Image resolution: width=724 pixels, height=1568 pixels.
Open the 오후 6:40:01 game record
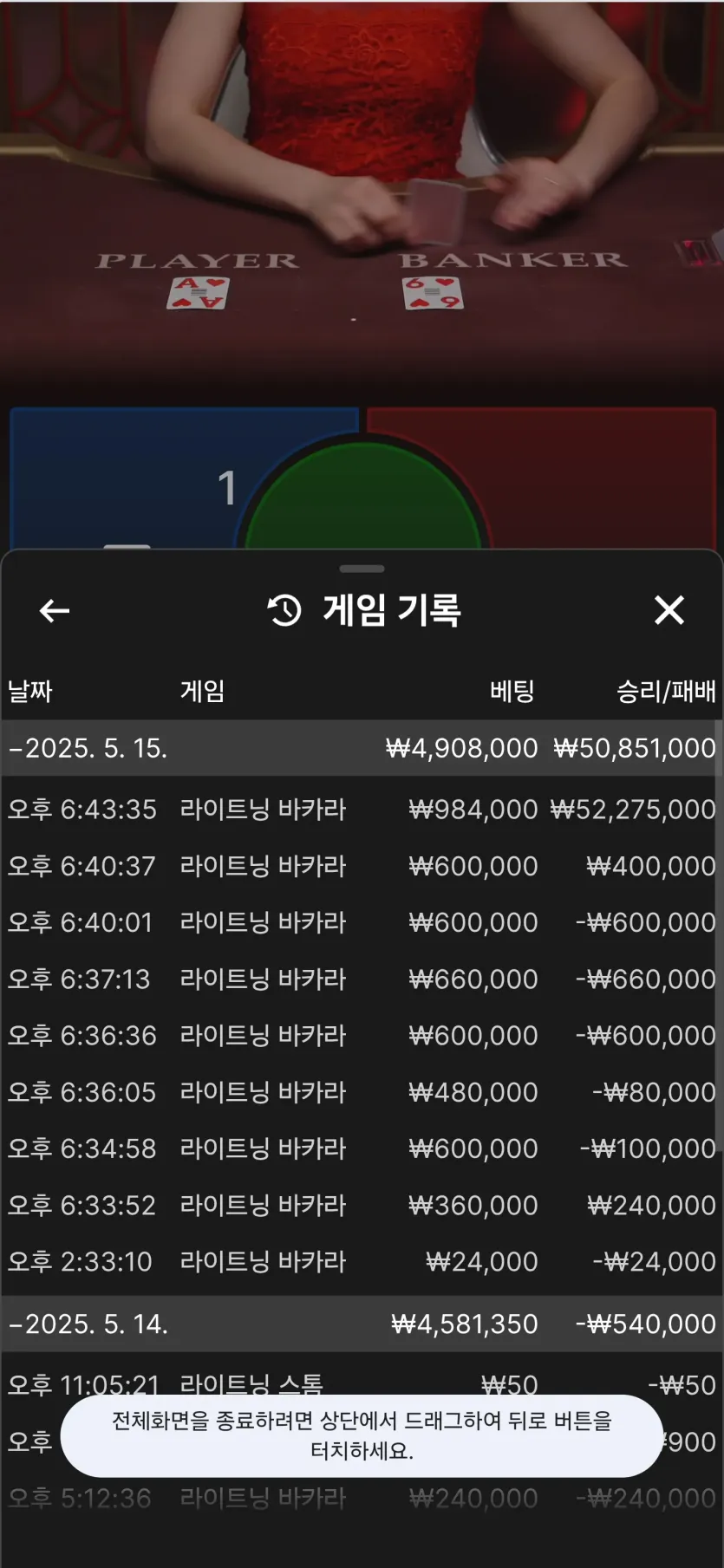click(x=361, y=922)
